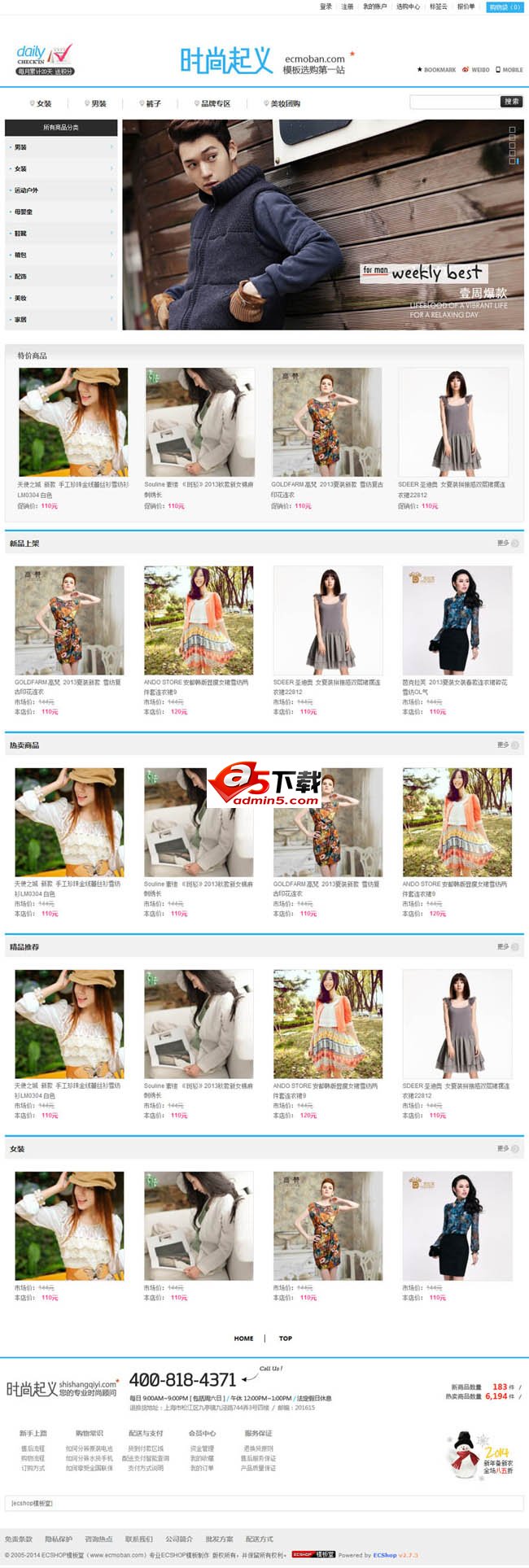Expand the 母婴童 category row
Viewport: 529px width, 1568px height.
pos(60,212)
